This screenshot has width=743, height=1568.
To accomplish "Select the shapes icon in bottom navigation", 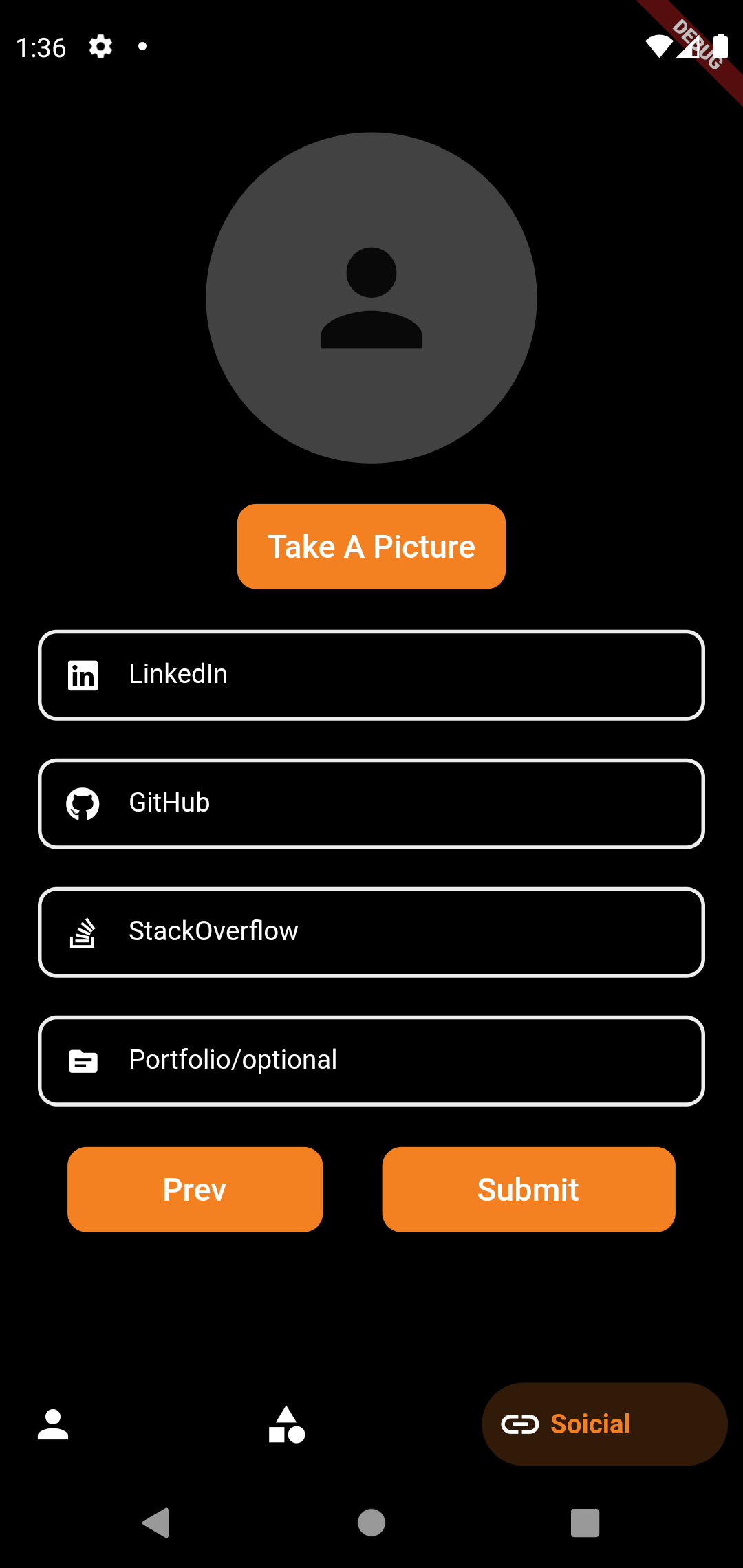I will (286, 1424).
